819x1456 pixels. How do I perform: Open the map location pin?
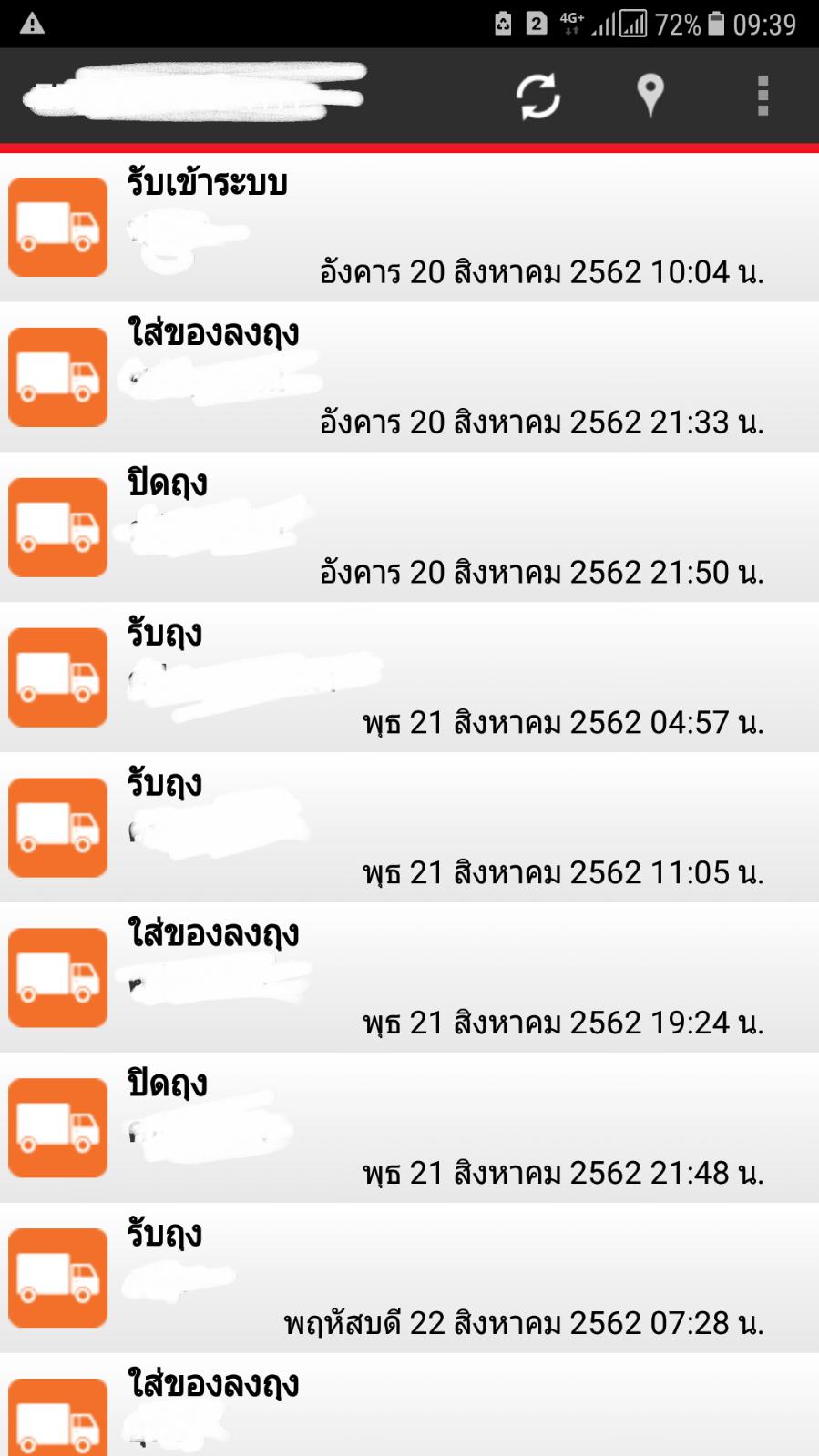pos(650,96)
